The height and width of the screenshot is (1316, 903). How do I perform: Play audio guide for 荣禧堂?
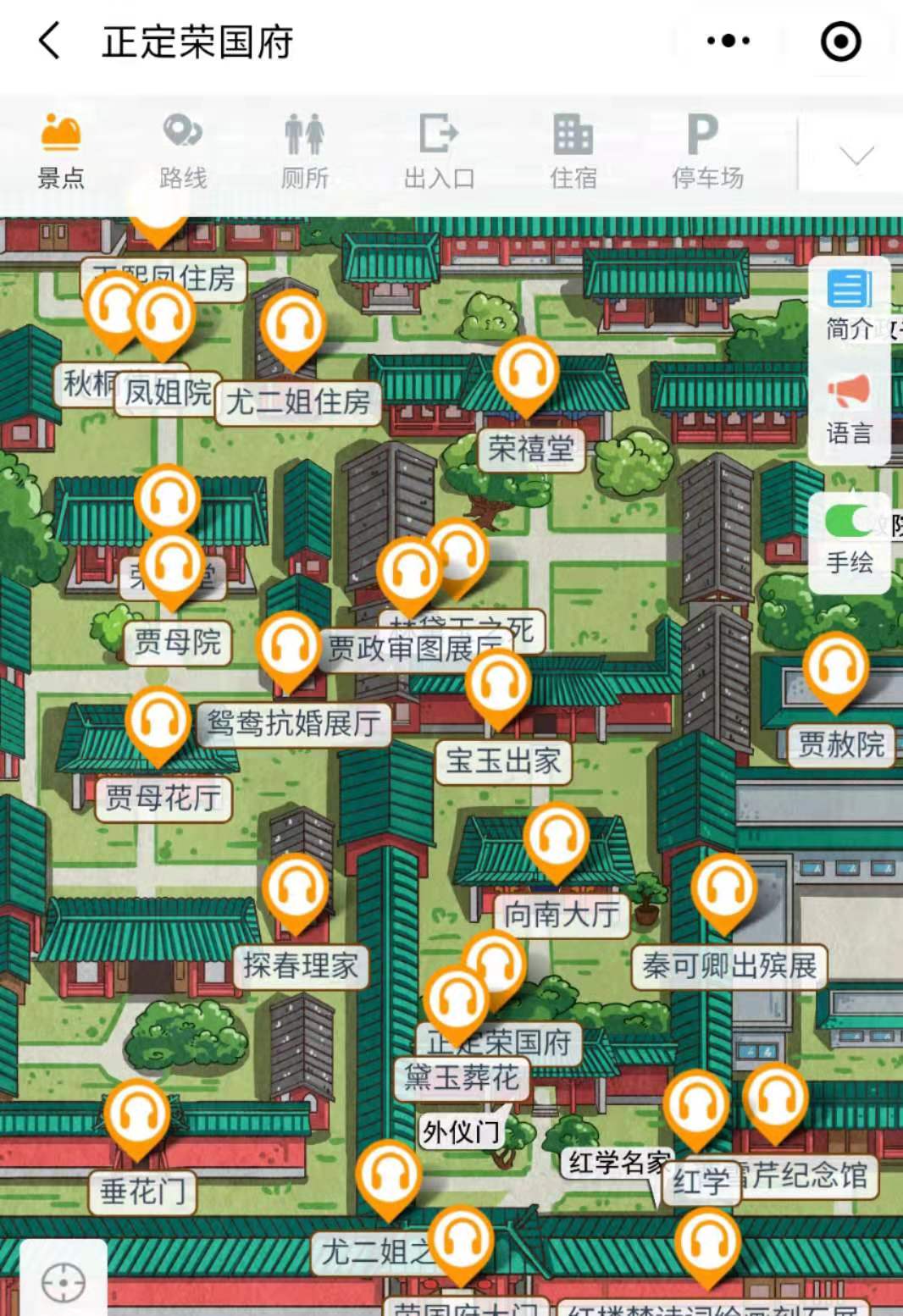click(526, 372)
